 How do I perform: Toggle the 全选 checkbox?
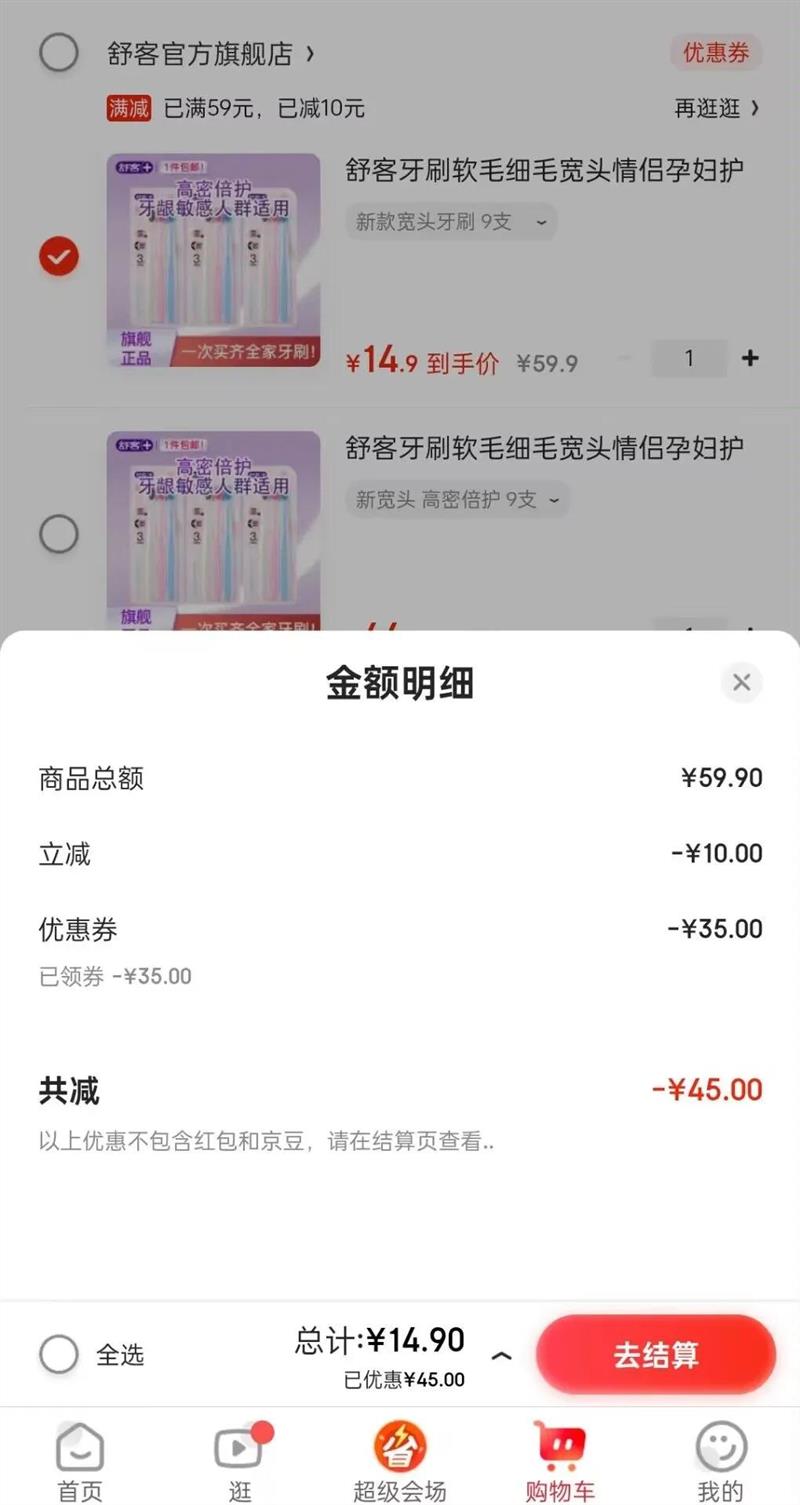[x=59, y=1355]
